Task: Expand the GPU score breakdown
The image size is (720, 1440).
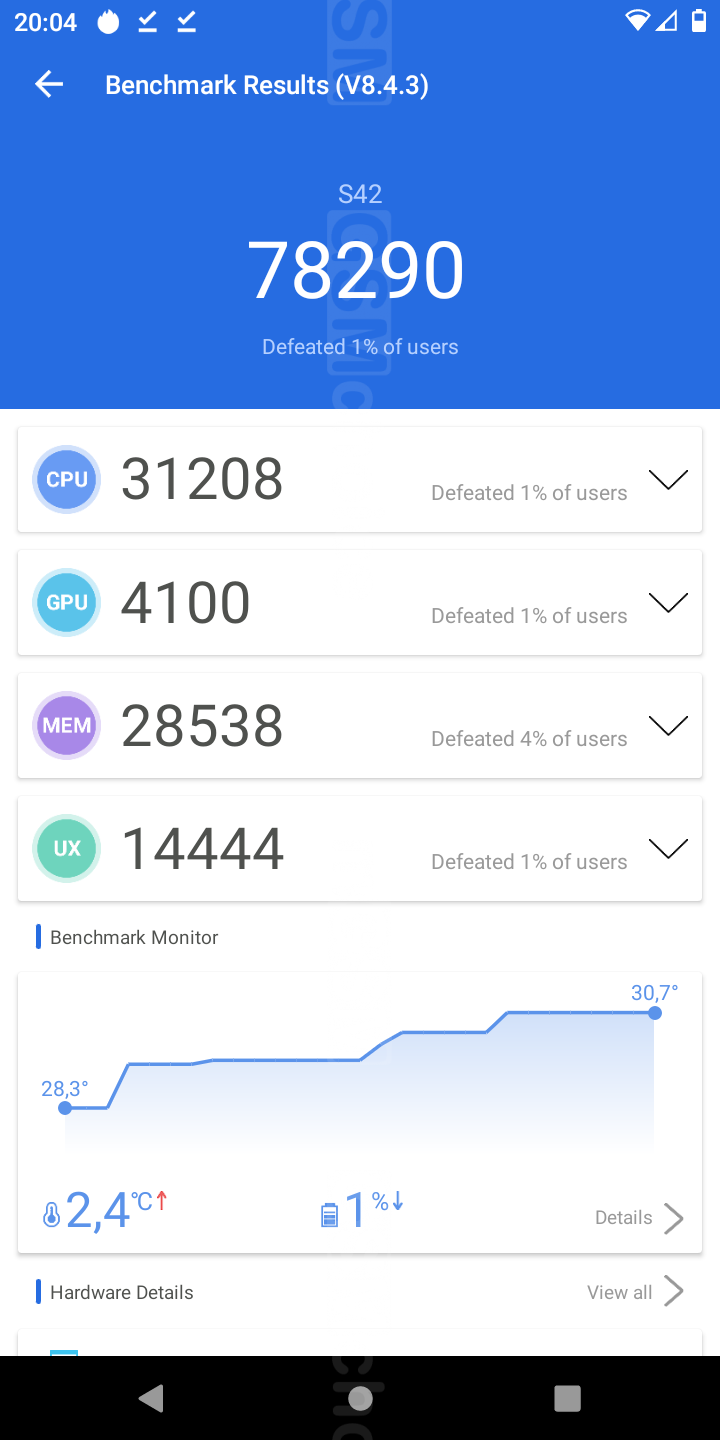Action: click(x=668, y=603)
